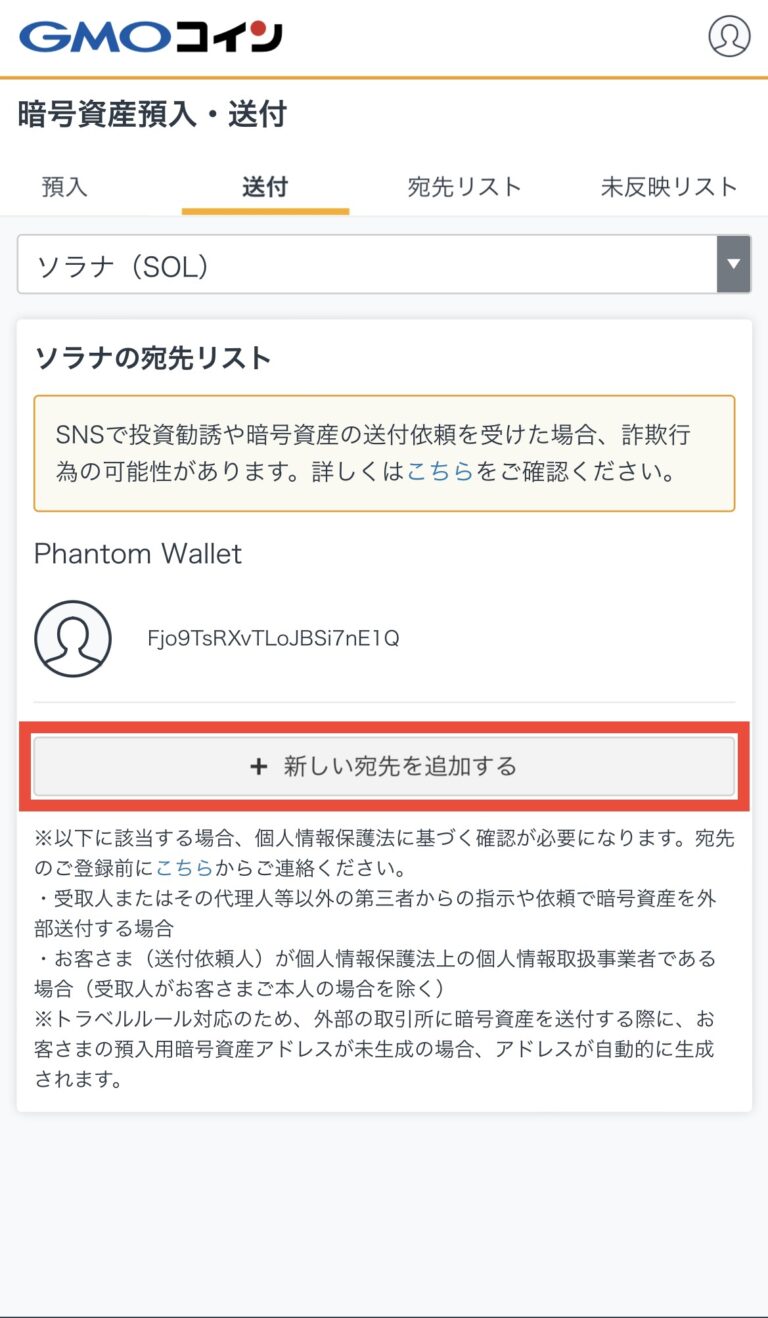Click the dropdown arrow on the currency selector

pyautogui.click(x=734, y=263)
